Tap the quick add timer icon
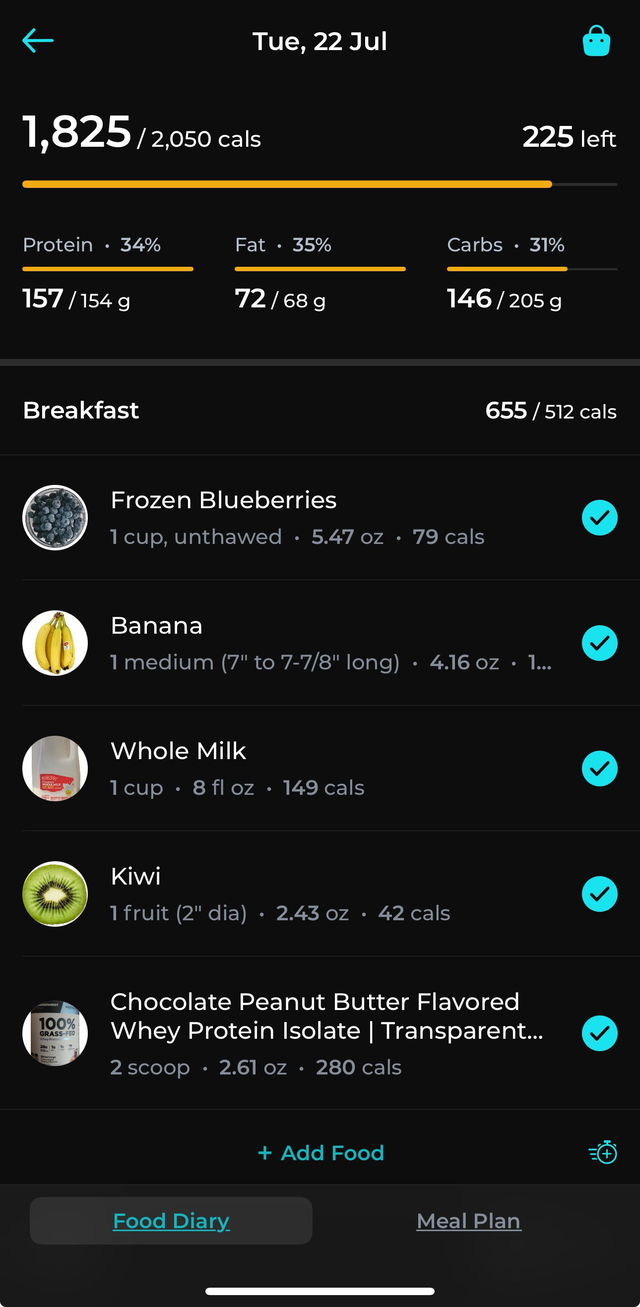This screenshot has width=640, height=1307. click(x=603, y=1153)
